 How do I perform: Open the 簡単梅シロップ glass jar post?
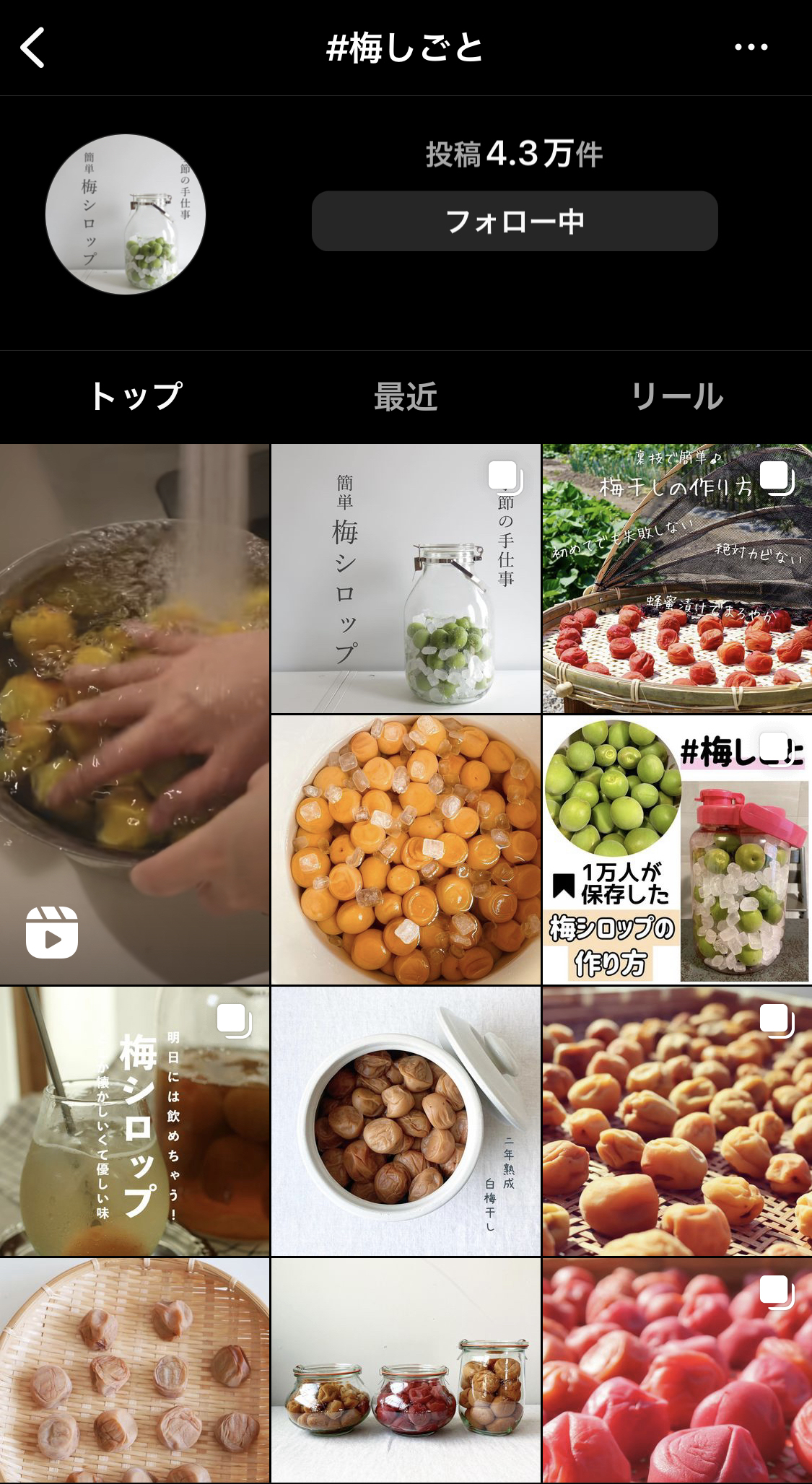pos(406,578)
